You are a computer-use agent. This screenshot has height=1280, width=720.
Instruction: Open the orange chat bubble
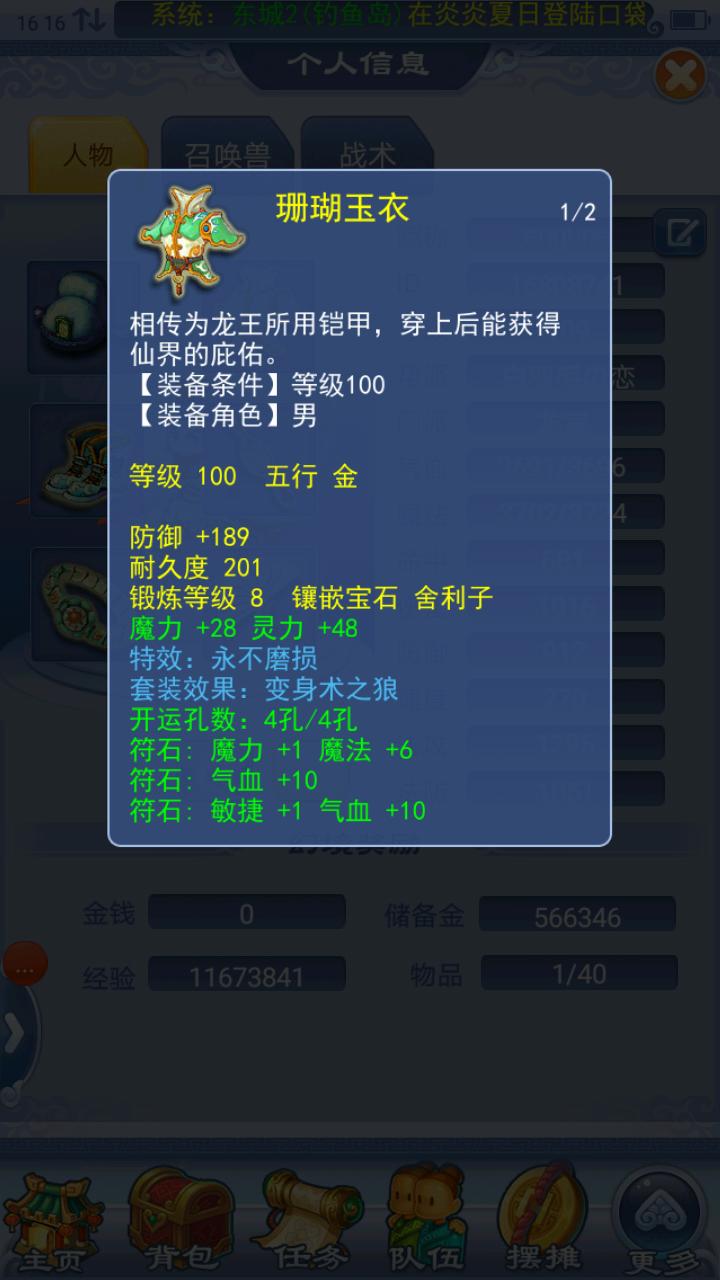coord(24,968)
